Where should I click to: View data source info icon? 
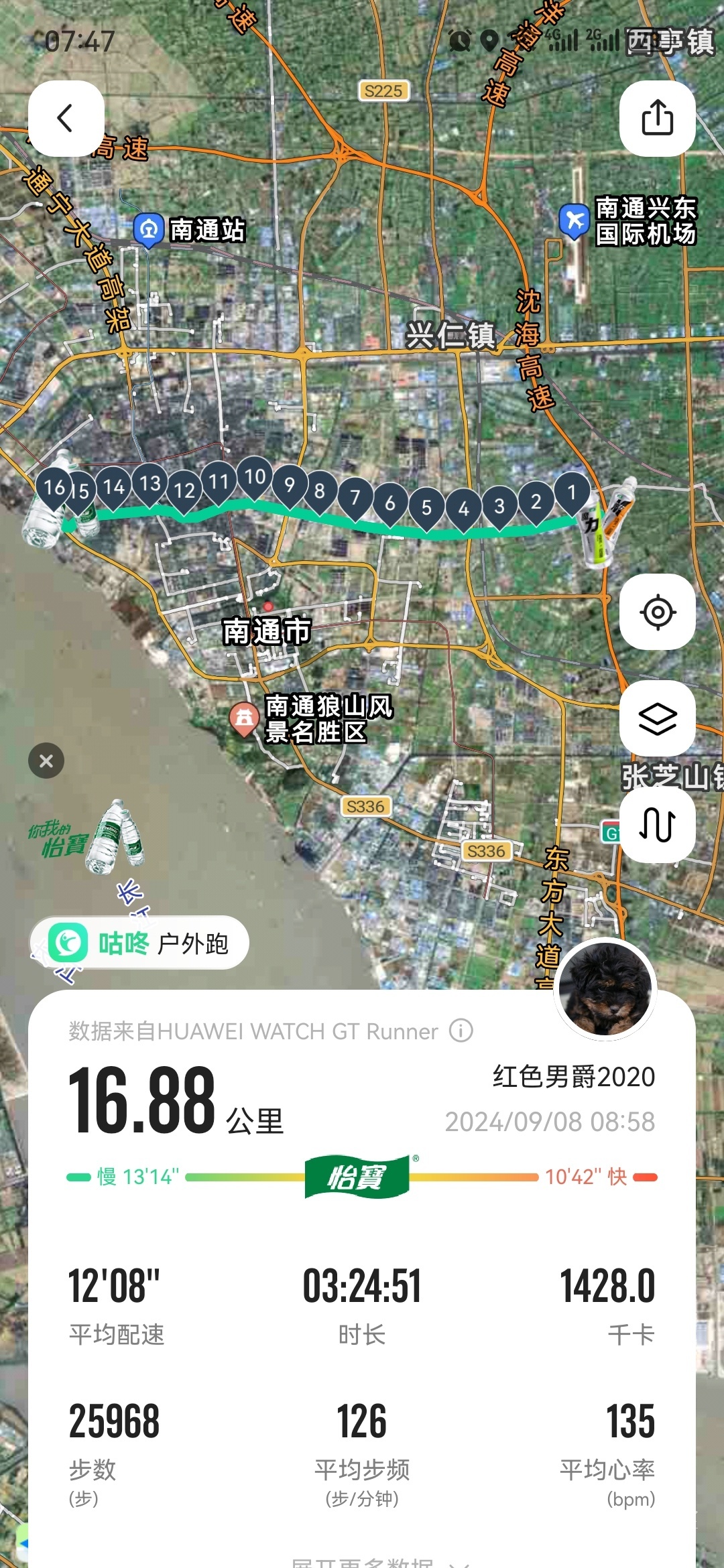tap(461, 1031)
